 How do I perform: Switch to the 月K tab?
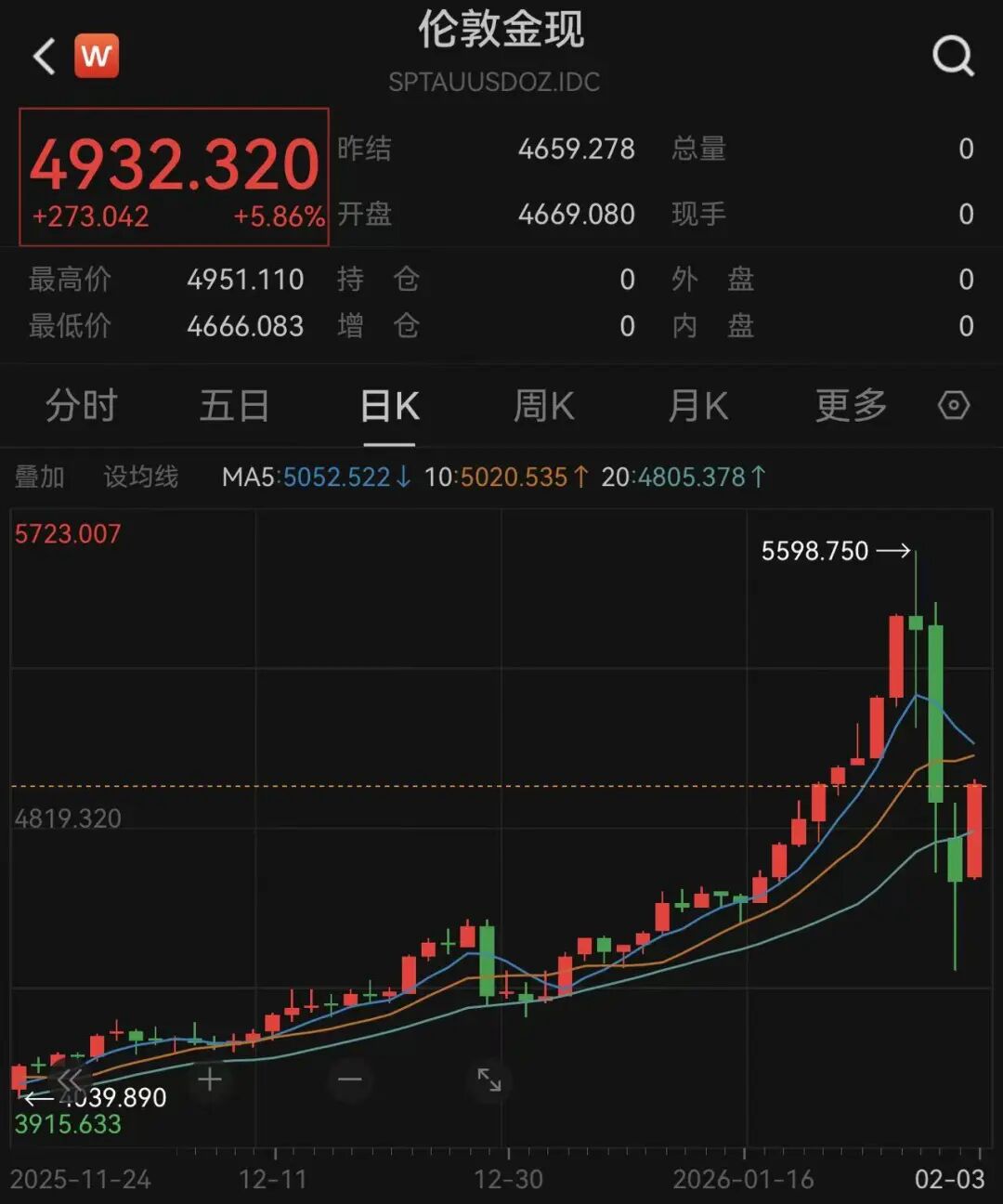coord(697,406)
